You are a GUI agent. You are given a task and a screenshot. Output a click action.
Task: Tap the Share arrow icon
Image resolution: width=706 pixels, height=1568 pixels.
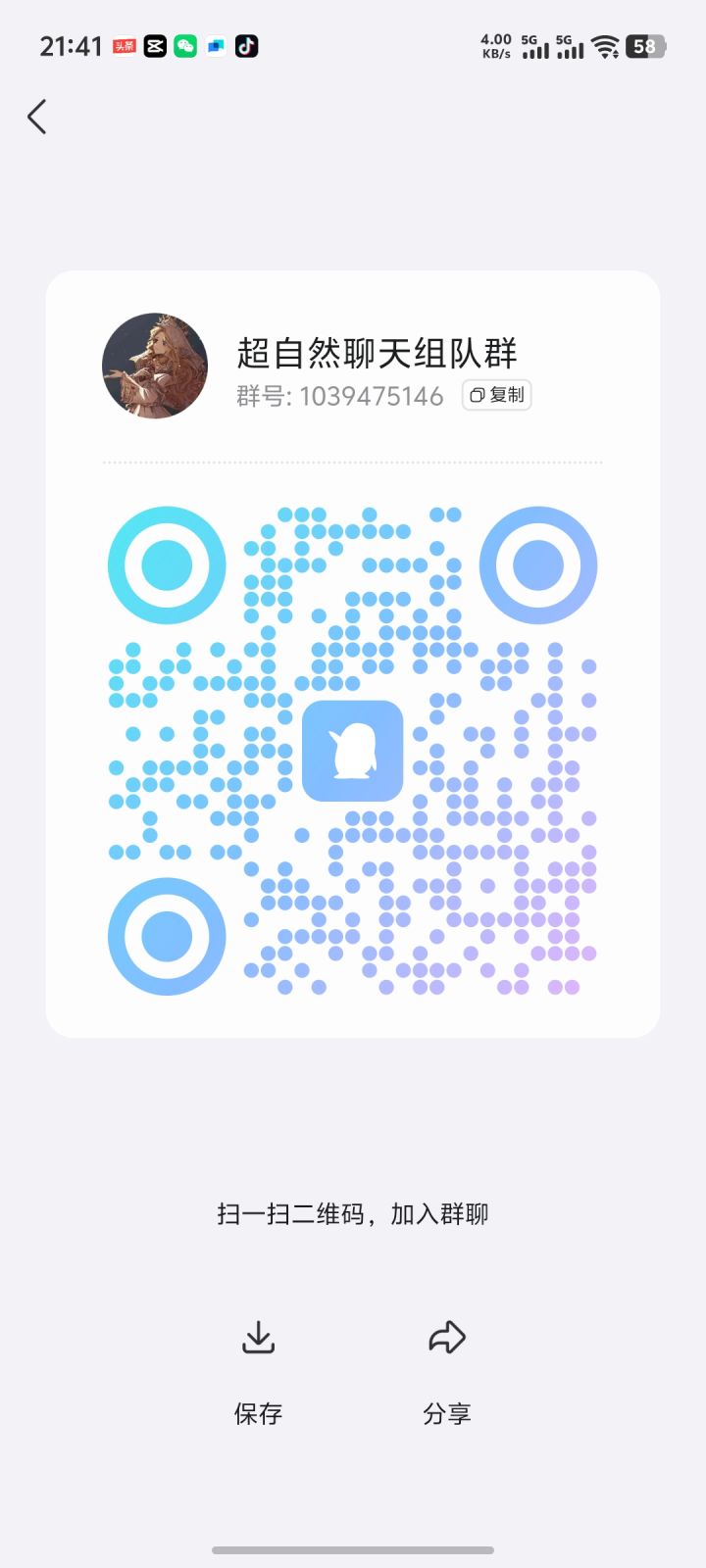[x=447, y=1336]
